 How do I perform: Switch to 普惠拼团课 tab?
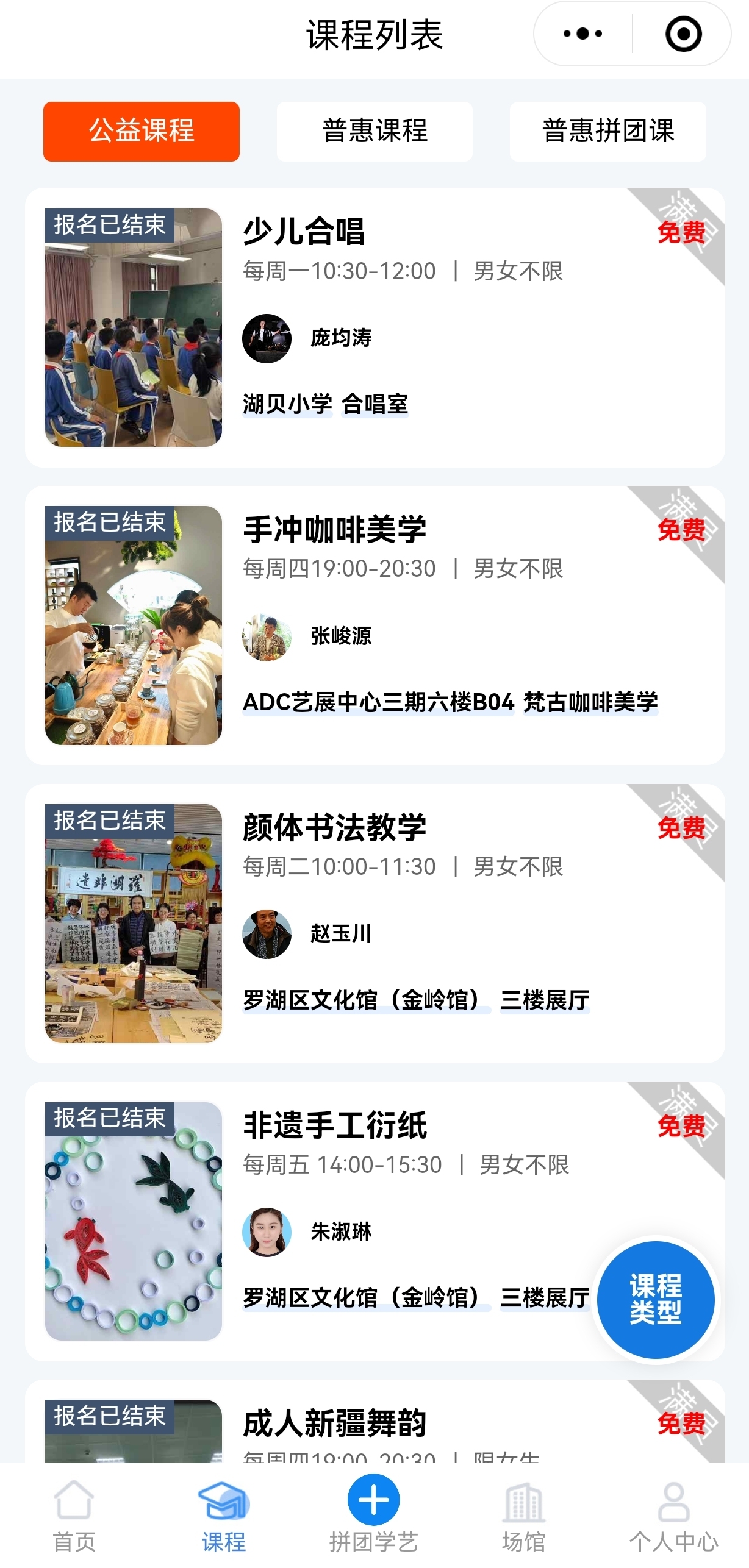[607, 131]
